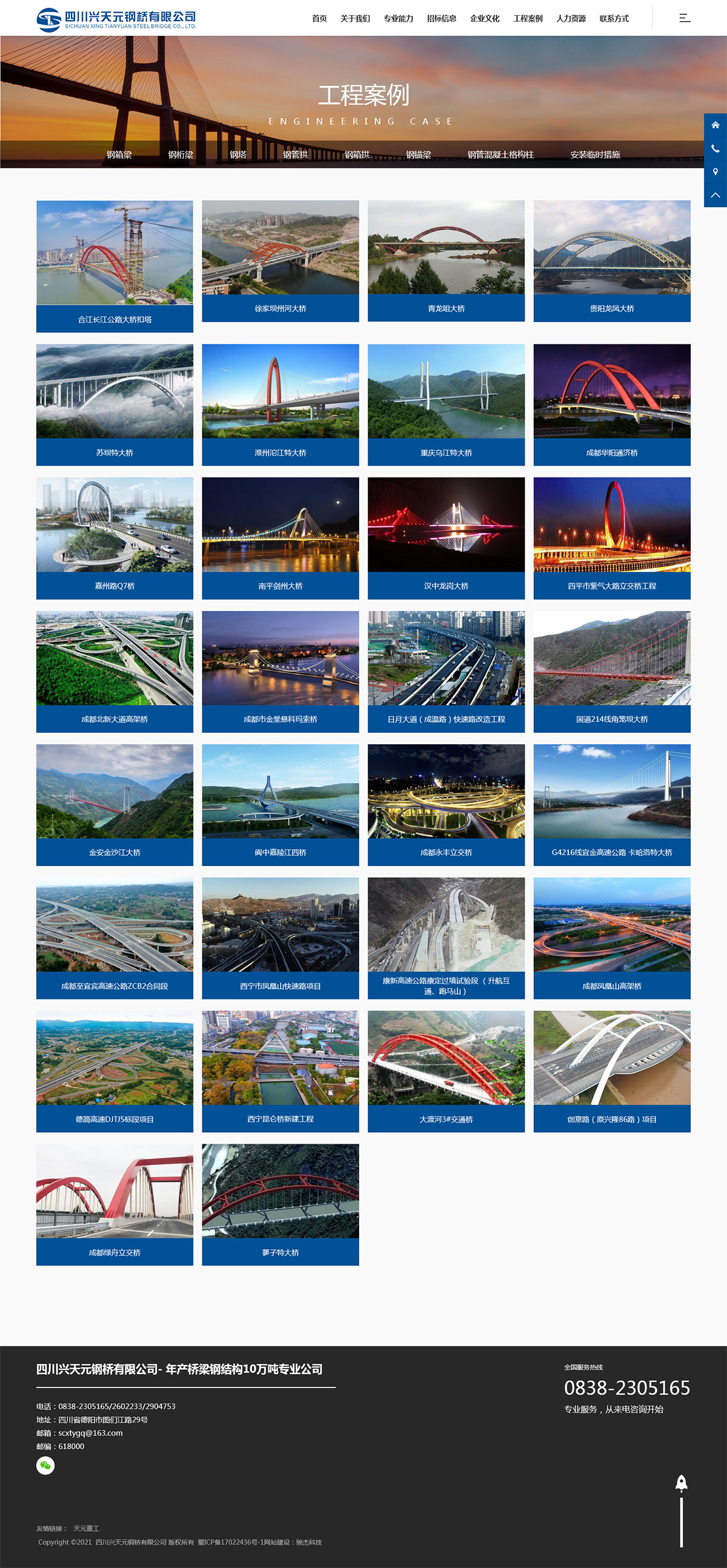Screen dimensions: 727x1568
Task: Open the 合江长江公路大桥扣塔 project card
Action: tap(115, 266)
